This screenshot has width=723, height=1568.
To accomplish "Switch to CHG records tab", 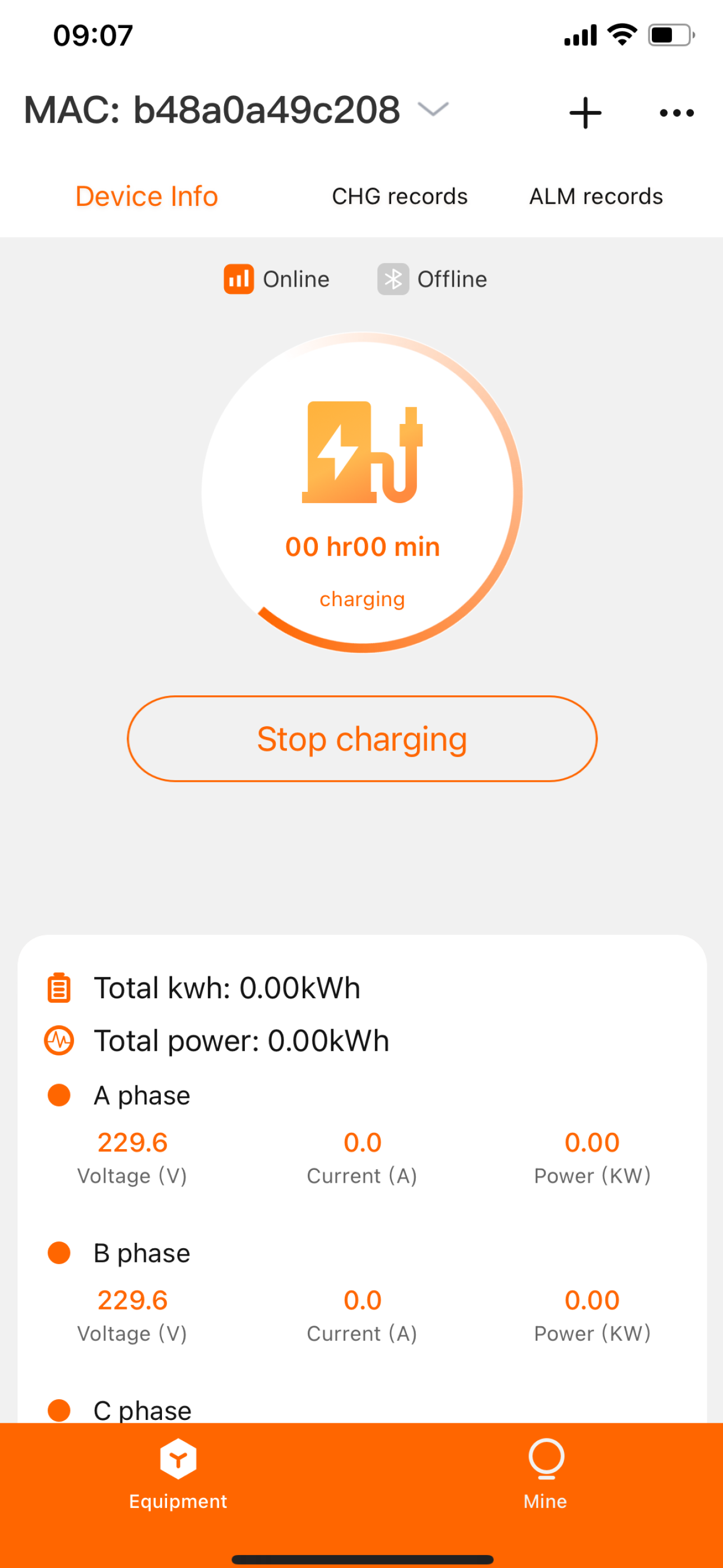I will click(400, 196).
